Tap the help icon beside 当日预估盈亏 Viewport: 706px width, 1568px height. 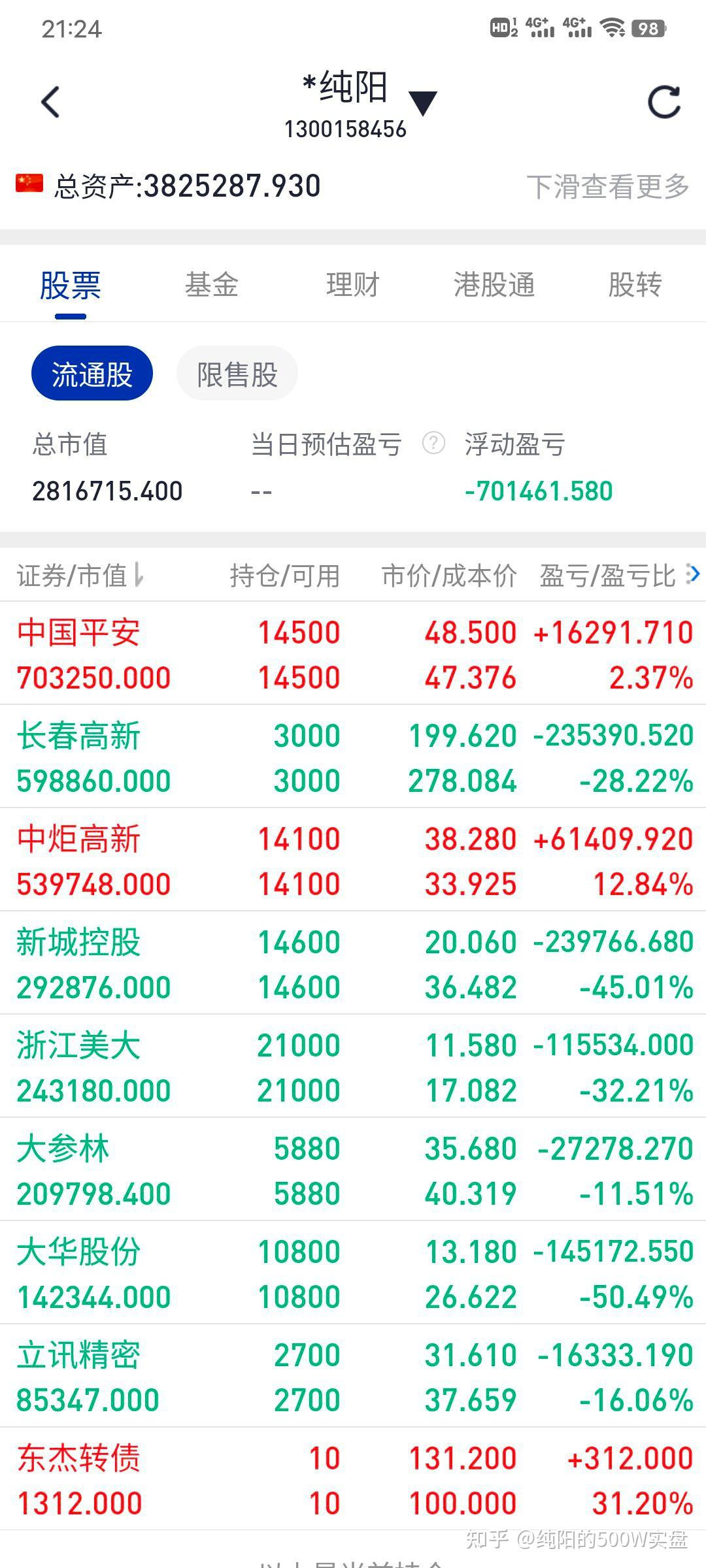coord(433,444)
